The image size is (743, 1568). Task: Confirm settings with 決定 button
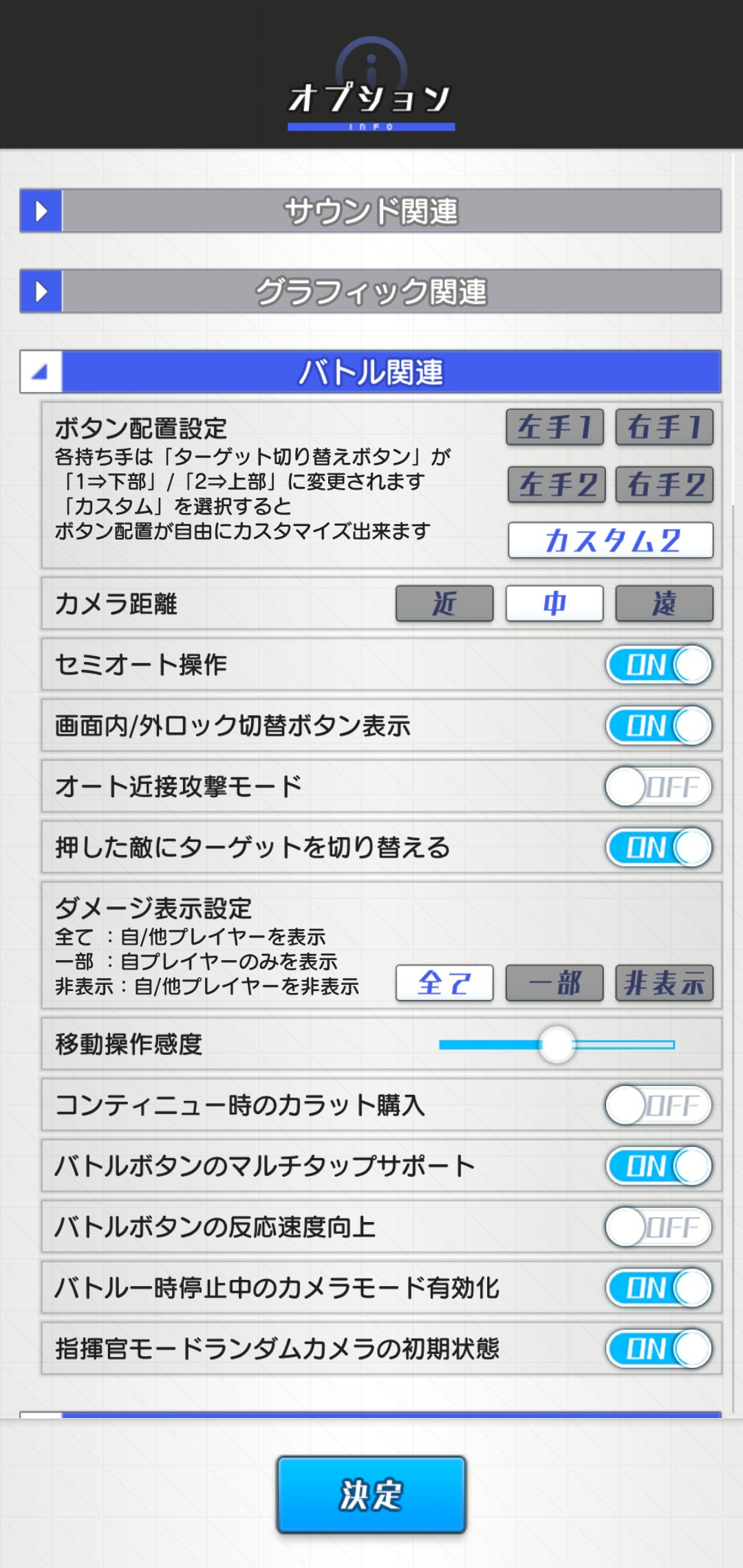(x=371, y=1494)
